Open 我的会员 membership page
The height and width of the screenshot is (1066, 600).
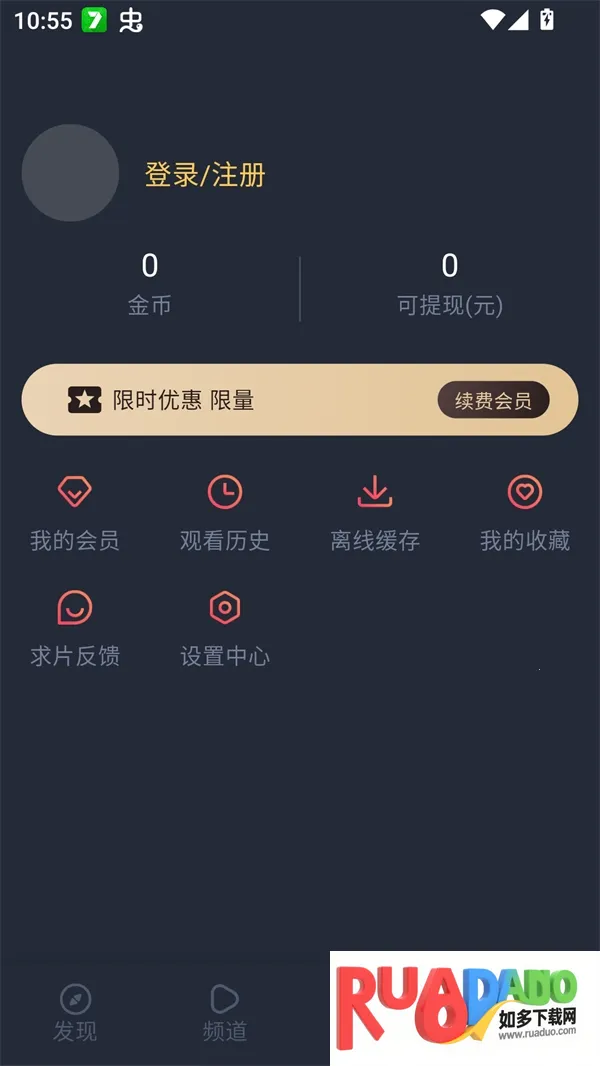(75, 514)
